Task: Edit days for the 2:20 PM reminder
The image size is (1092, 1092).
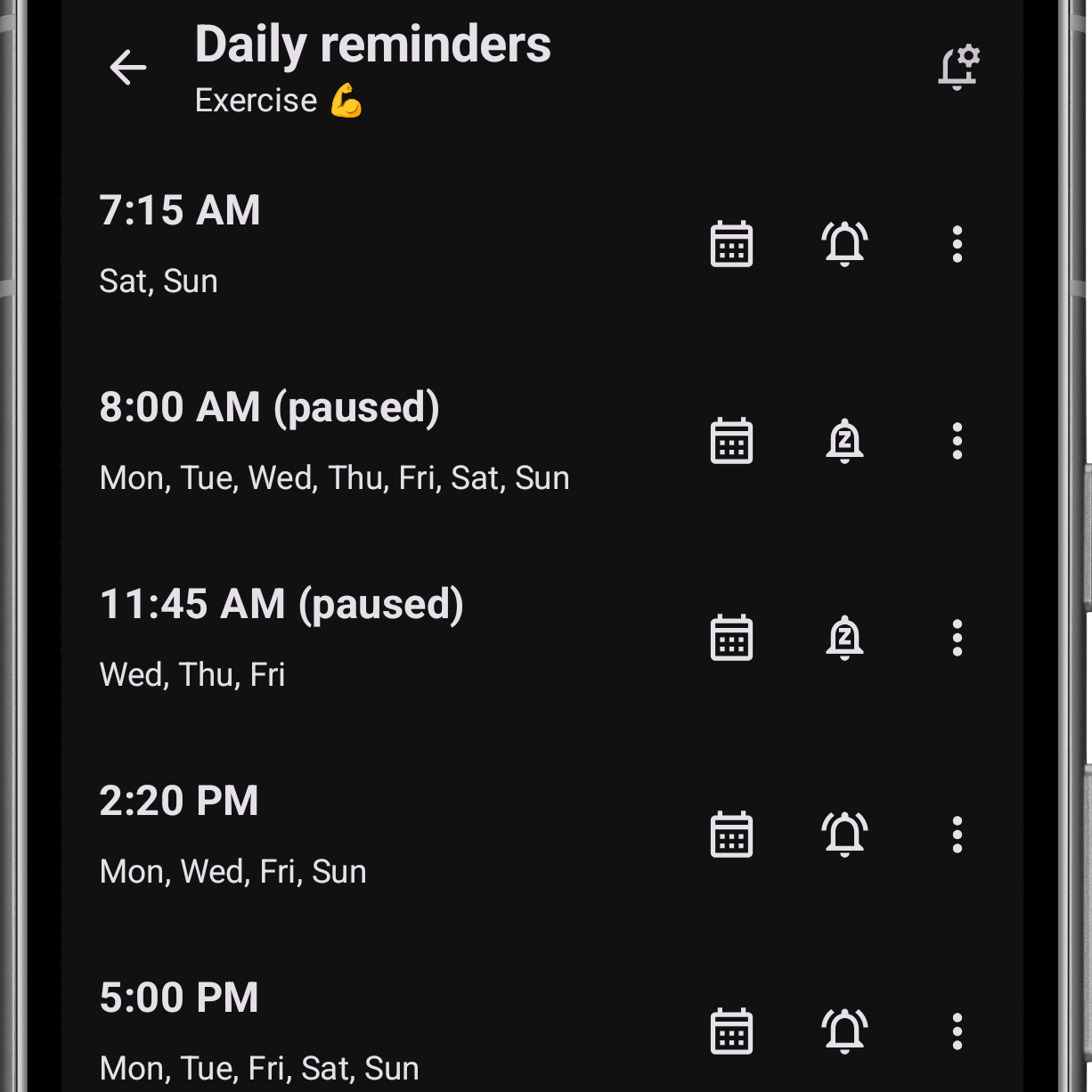Action: pos(731,835)
